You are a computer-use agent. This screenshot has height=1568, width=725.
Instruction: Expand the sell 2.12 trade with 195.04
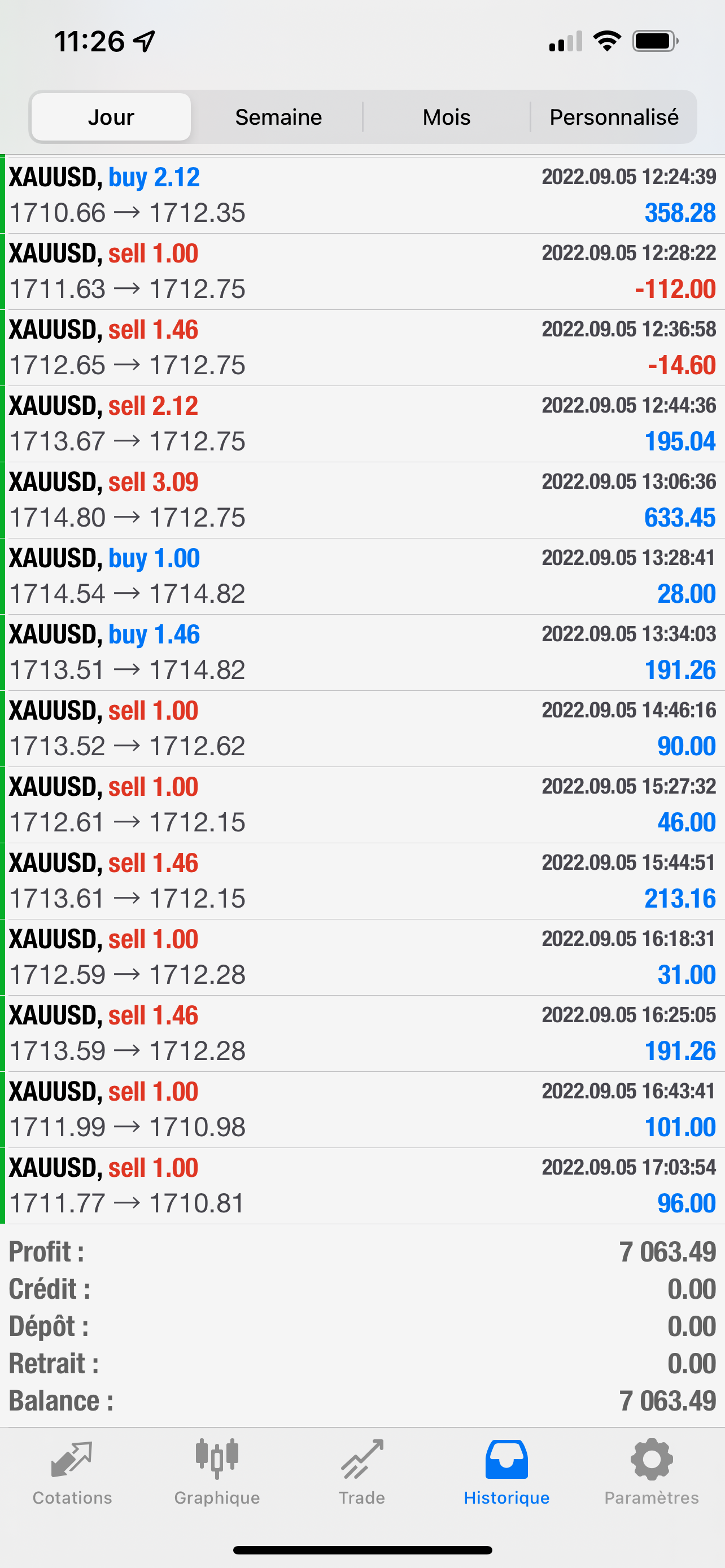pyautogui.click(x=362, y=424)
